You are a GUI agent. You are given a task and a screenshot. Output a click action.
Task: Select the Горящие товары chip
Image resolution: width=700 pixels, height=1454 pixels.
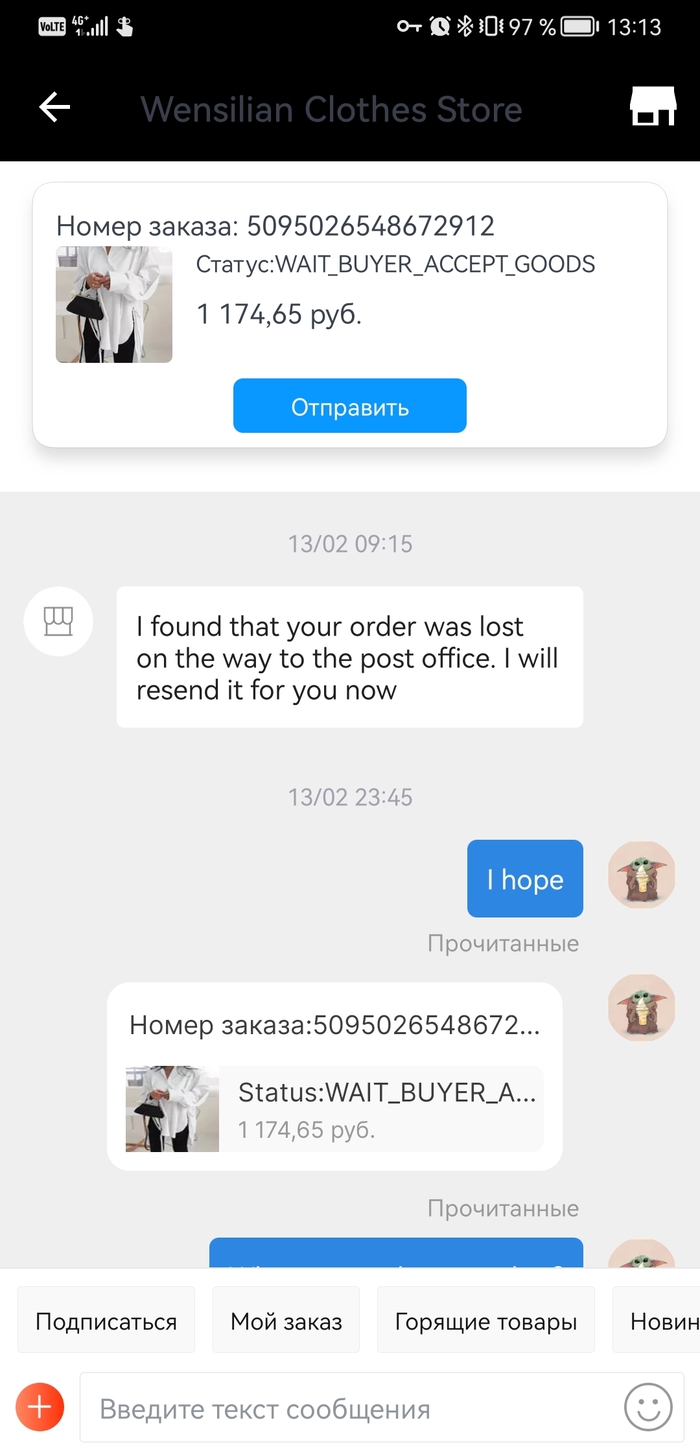[x=485, y=1321]
